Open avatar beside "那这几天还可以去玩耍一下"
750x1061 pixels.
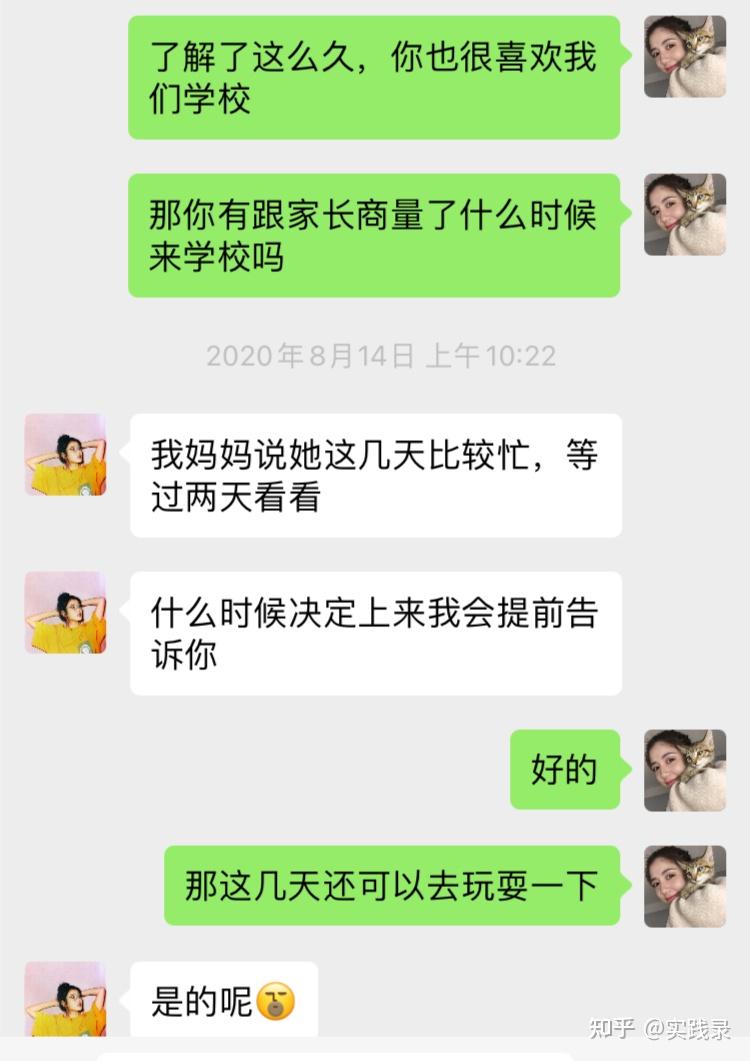(x=685, y=886)
